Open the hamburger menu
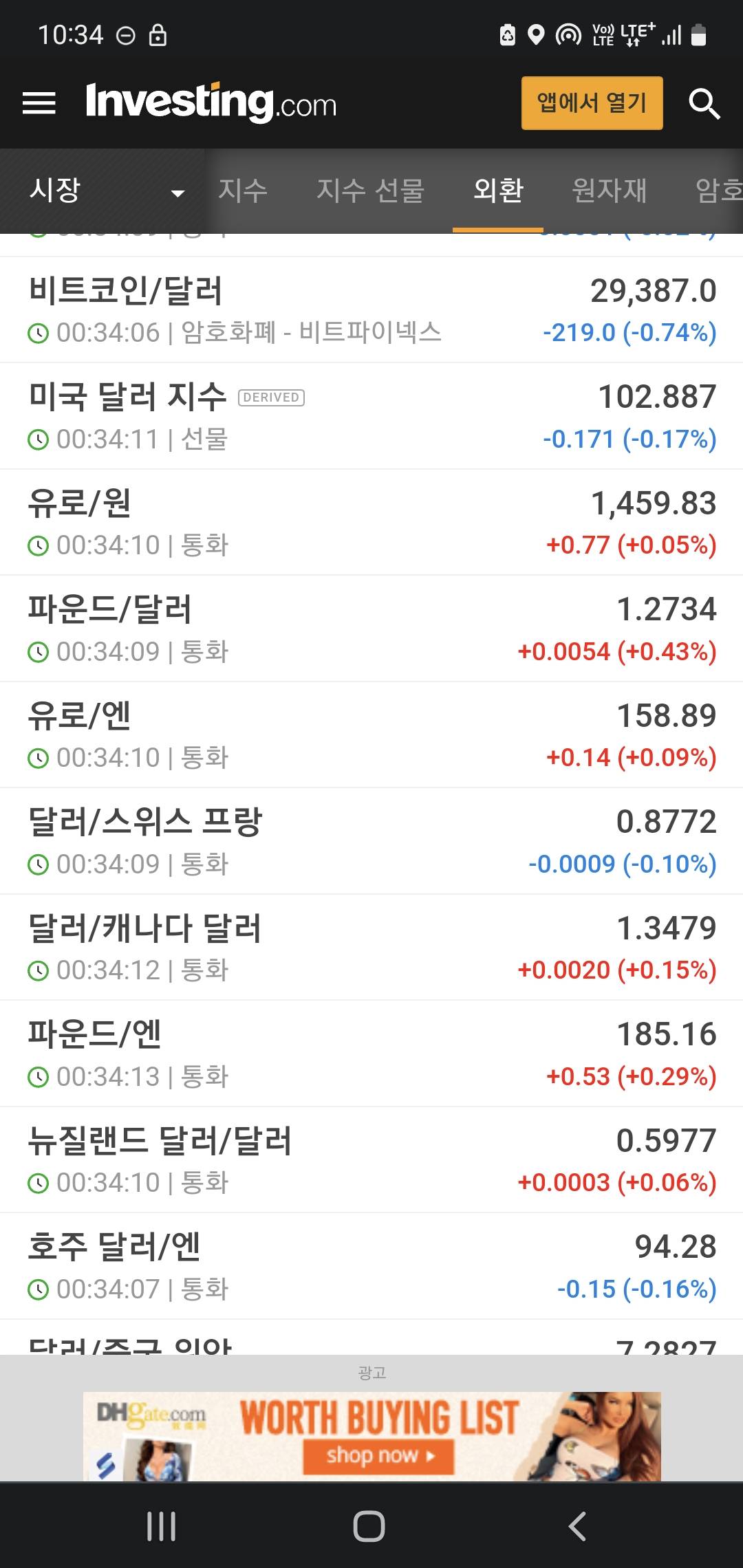The height and width of the screenshot is (1568, 743). tap(39, 103)
